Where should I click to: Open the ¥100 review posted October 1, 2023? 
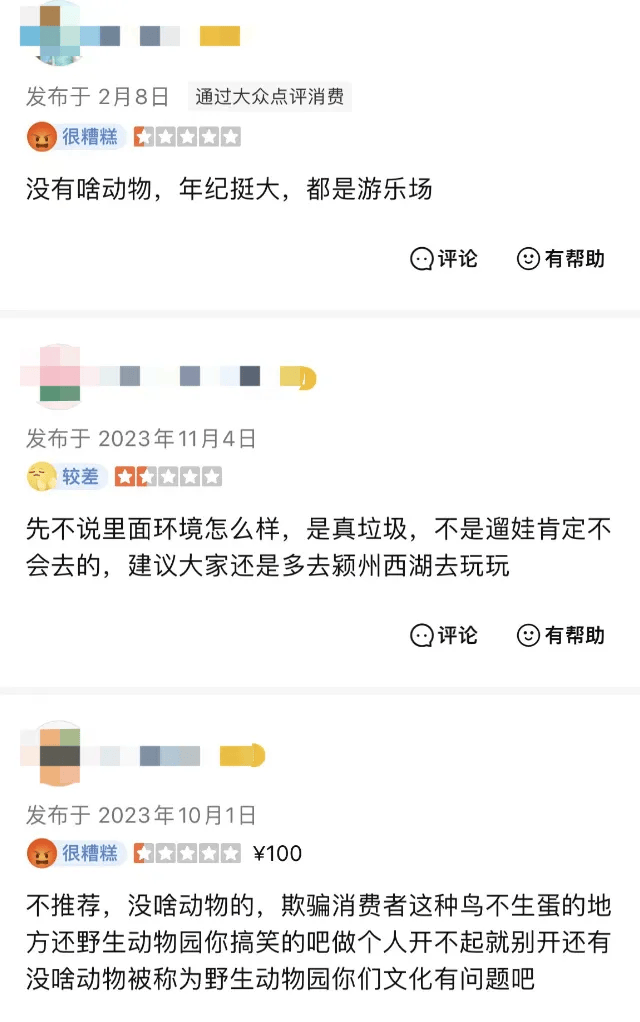(x=319, y=942)
